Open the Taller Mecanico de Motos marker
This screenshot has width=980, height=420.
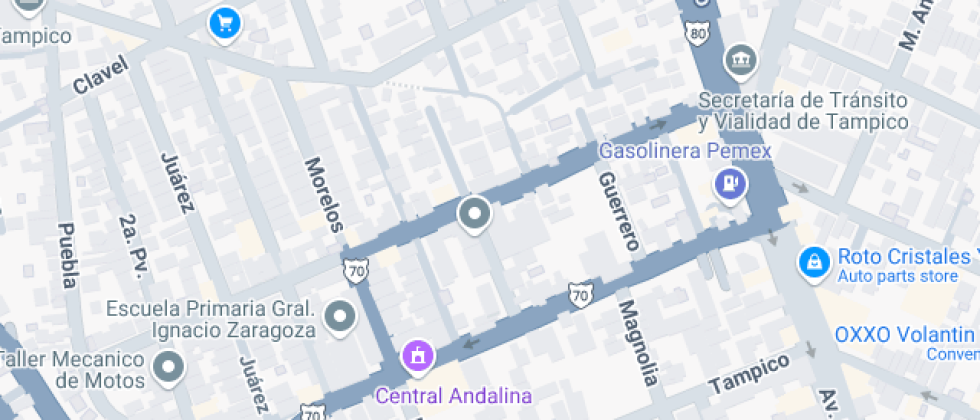click(168, 367)
